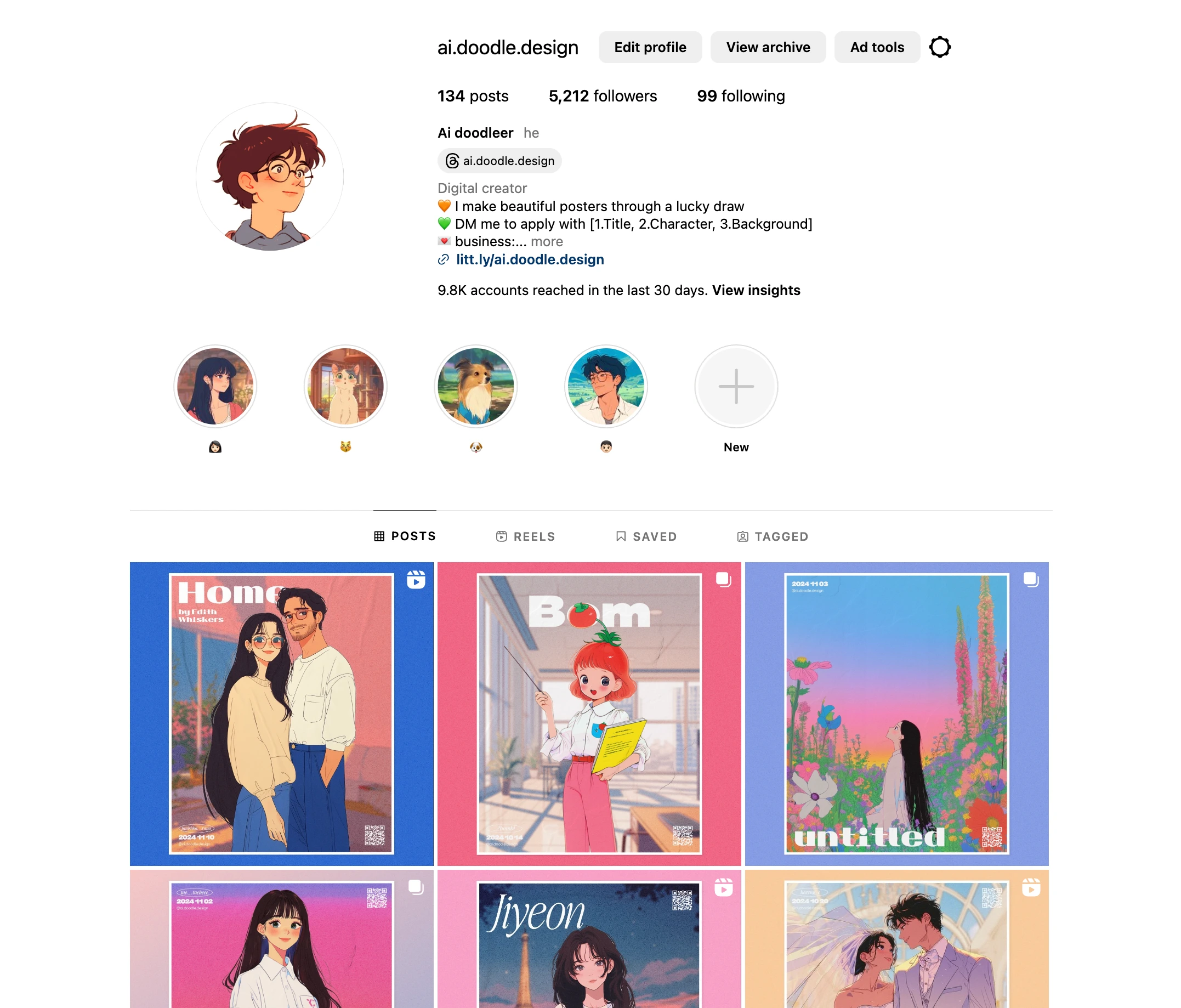This screenshot has width=1181, height=1008.
Task: Open the Home poster post
Action: (x=282, y=714)
